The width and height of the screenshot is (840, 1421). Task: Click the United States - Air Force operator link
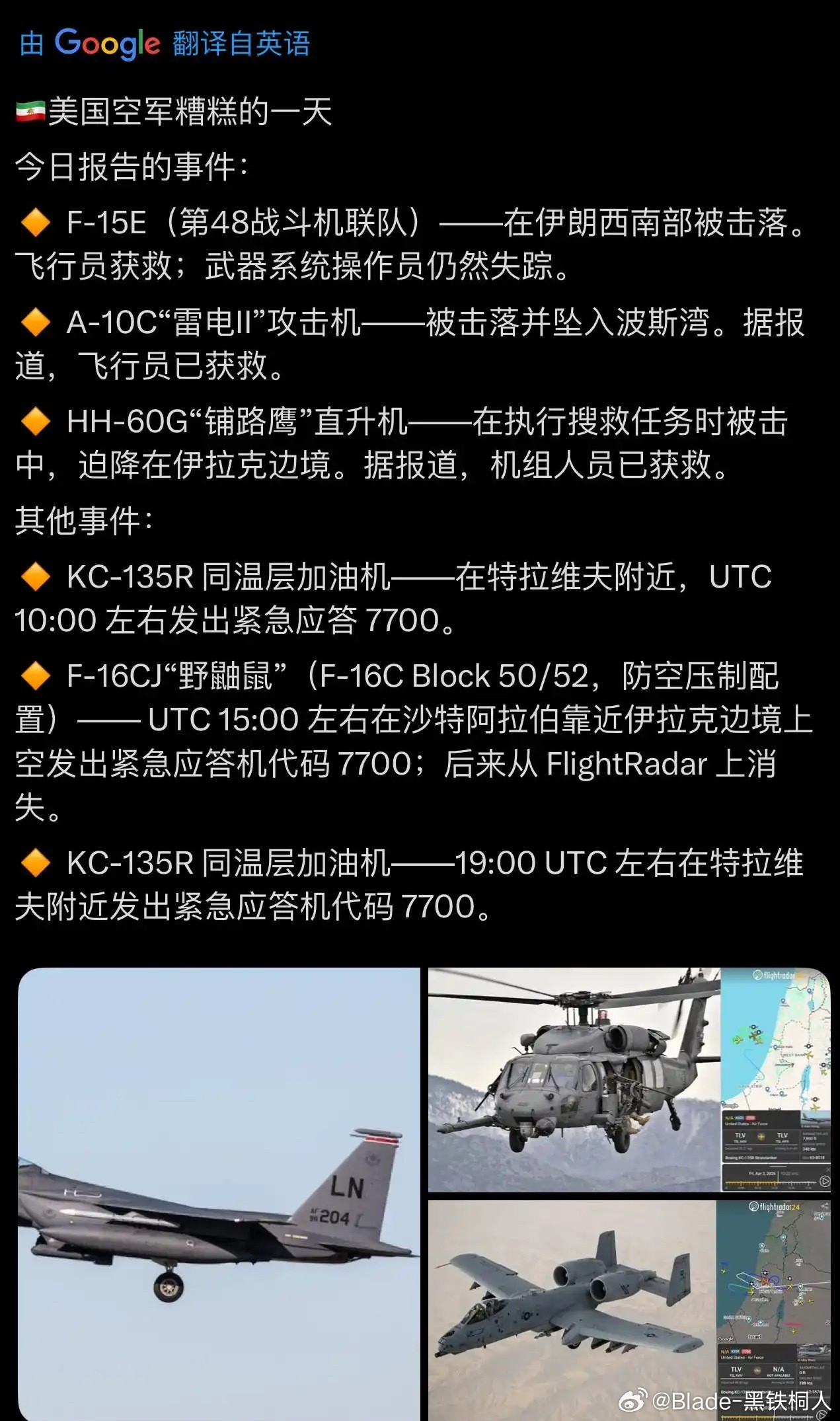point(747,1124)
